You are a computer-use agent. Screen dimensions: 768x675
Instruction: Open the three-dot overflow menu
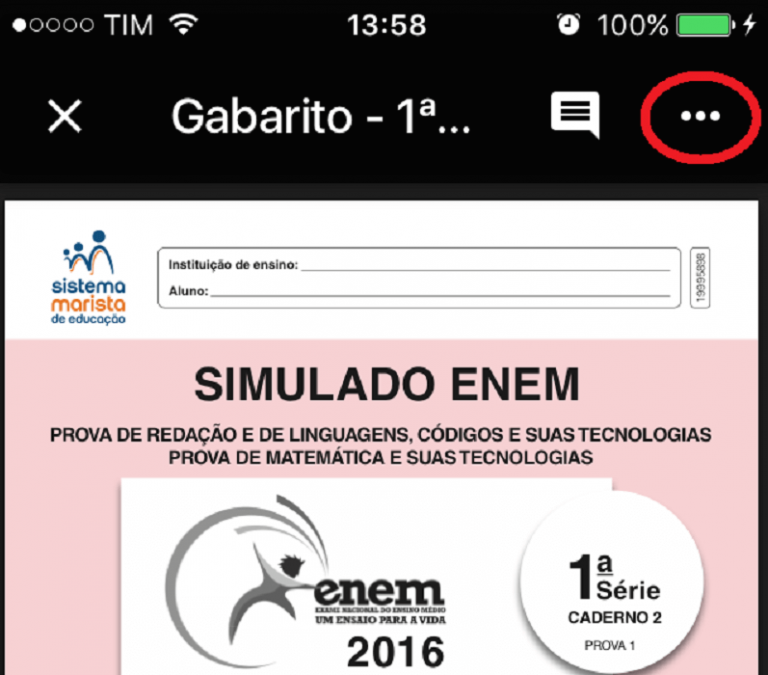[x=699, y=117]
